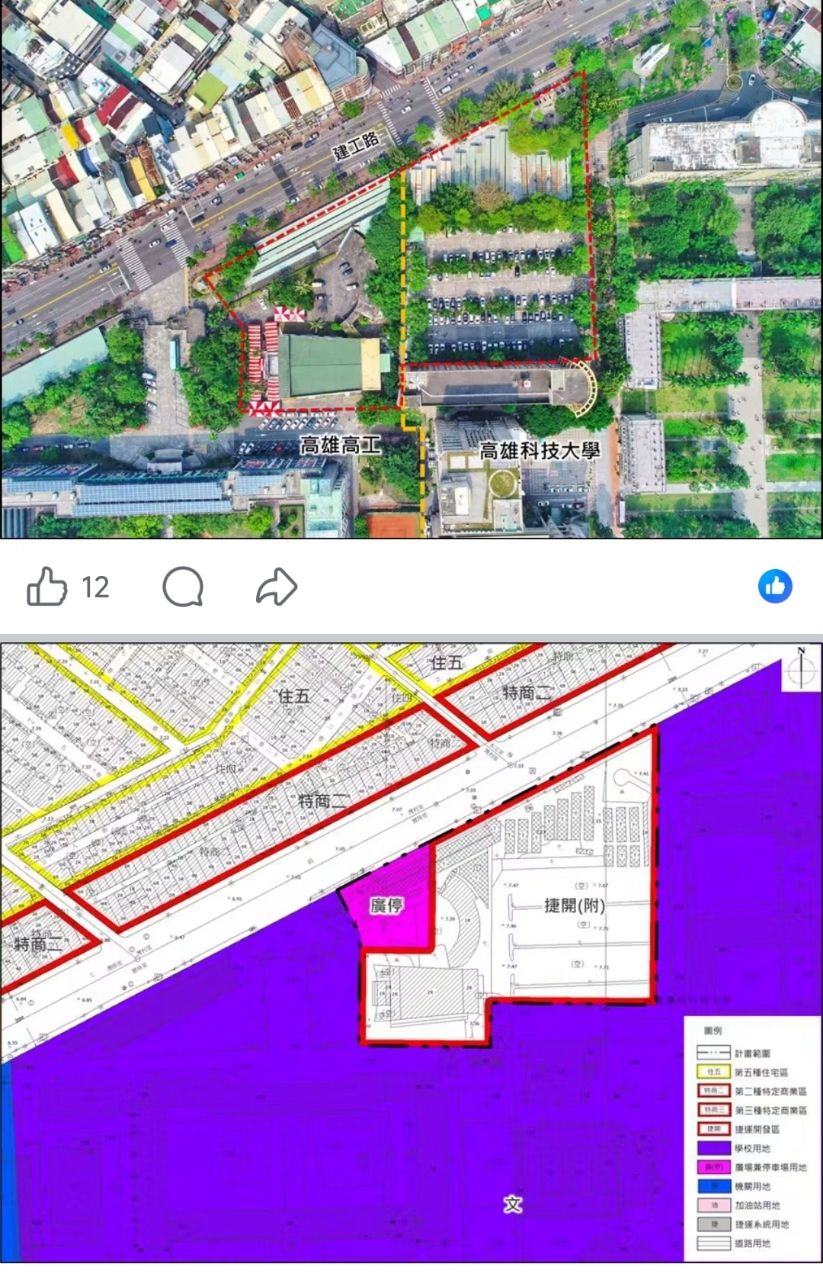
Task: Like the aerial photo post
Action: pyautogui.click(x=47, y=587)
